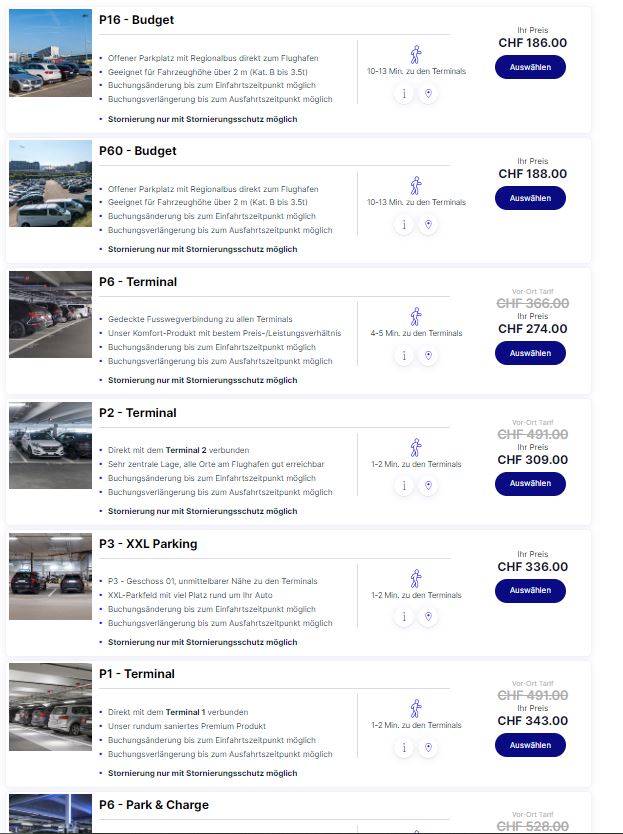The height and width of the screenshot is (834, 623).
Task: Open the map pin for P60 - Budget
Action: pos(428,225)
